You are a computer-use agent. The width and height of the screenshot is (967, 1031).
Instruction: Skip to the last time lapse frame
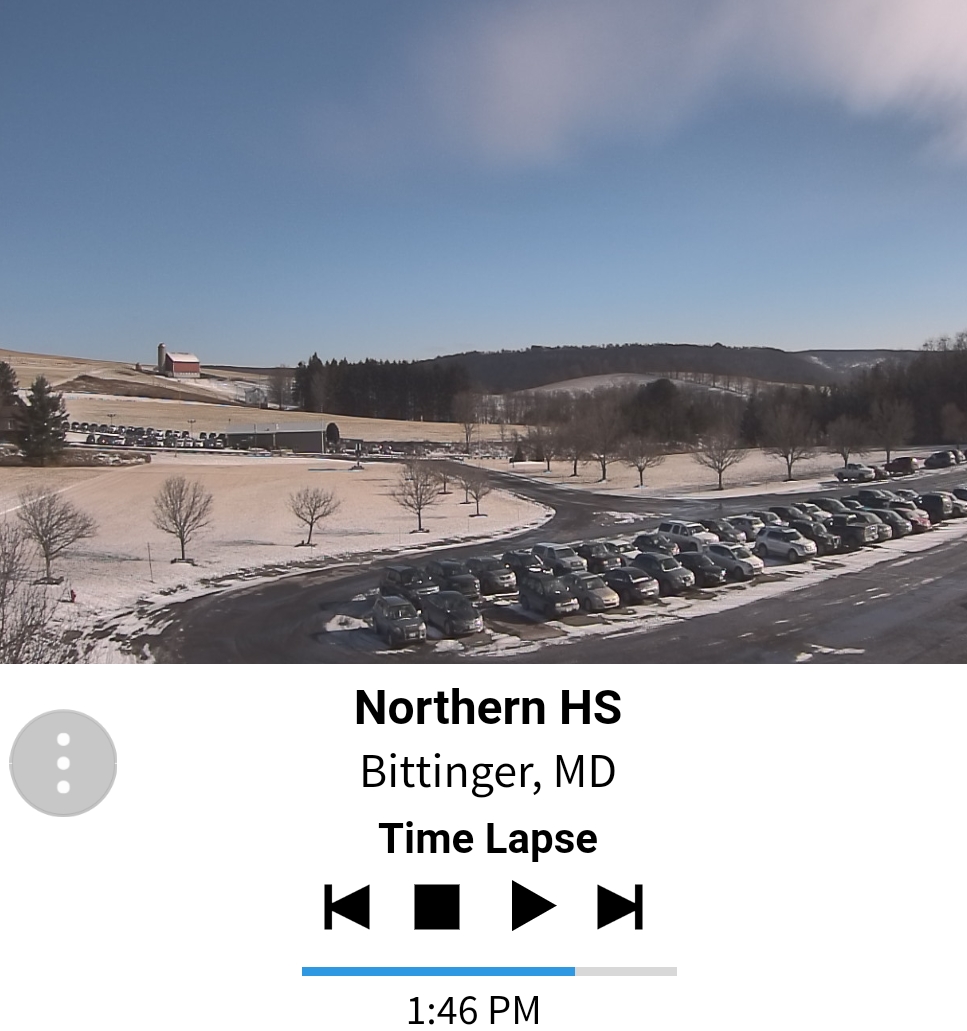pos(620,907)
